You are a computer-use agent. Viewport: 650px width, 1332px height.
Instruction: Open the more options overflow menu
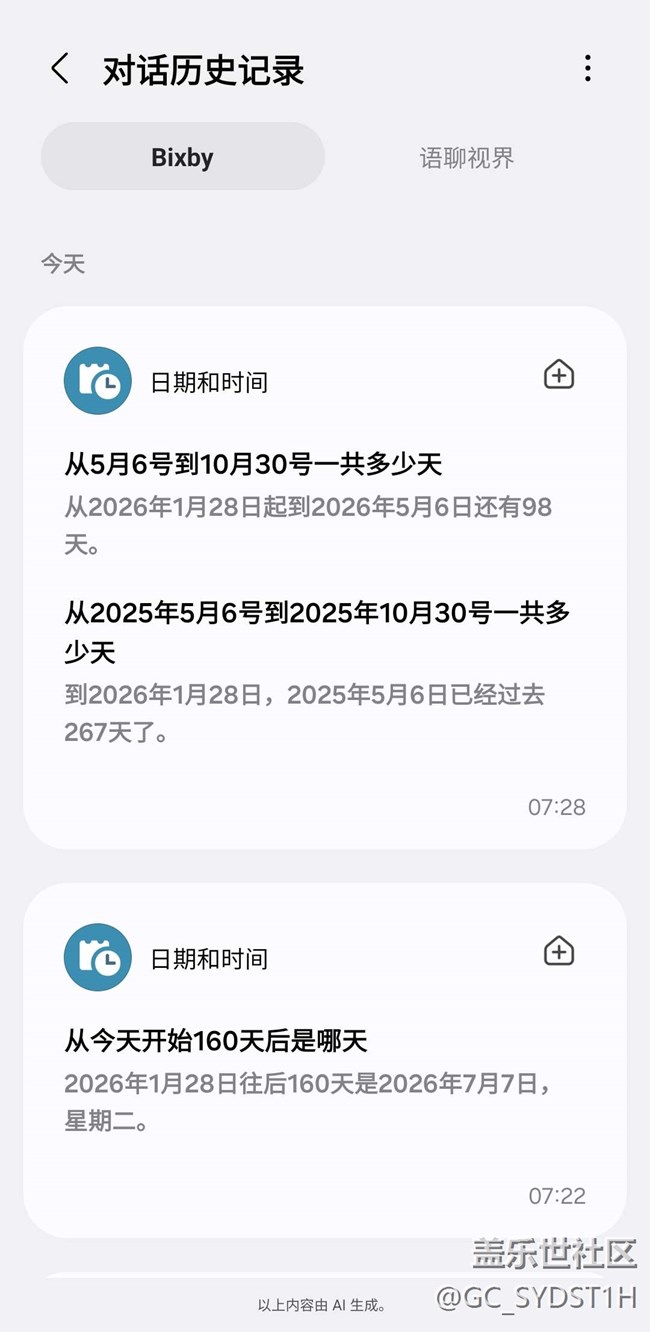pos(587,69)
